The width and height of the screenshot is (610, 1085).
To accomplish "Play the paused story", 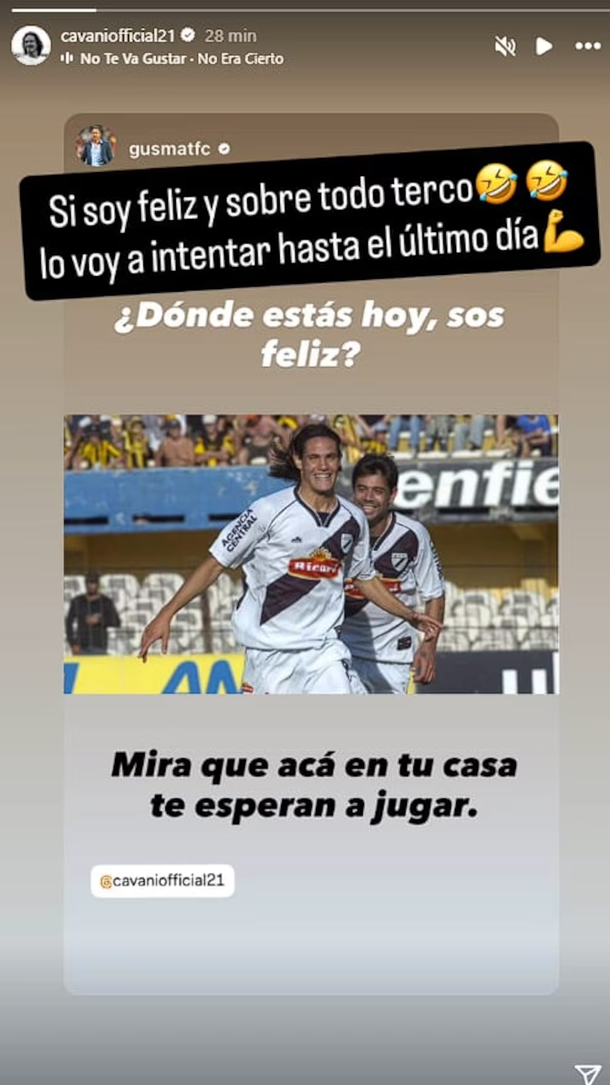I will tap(544, 46).
